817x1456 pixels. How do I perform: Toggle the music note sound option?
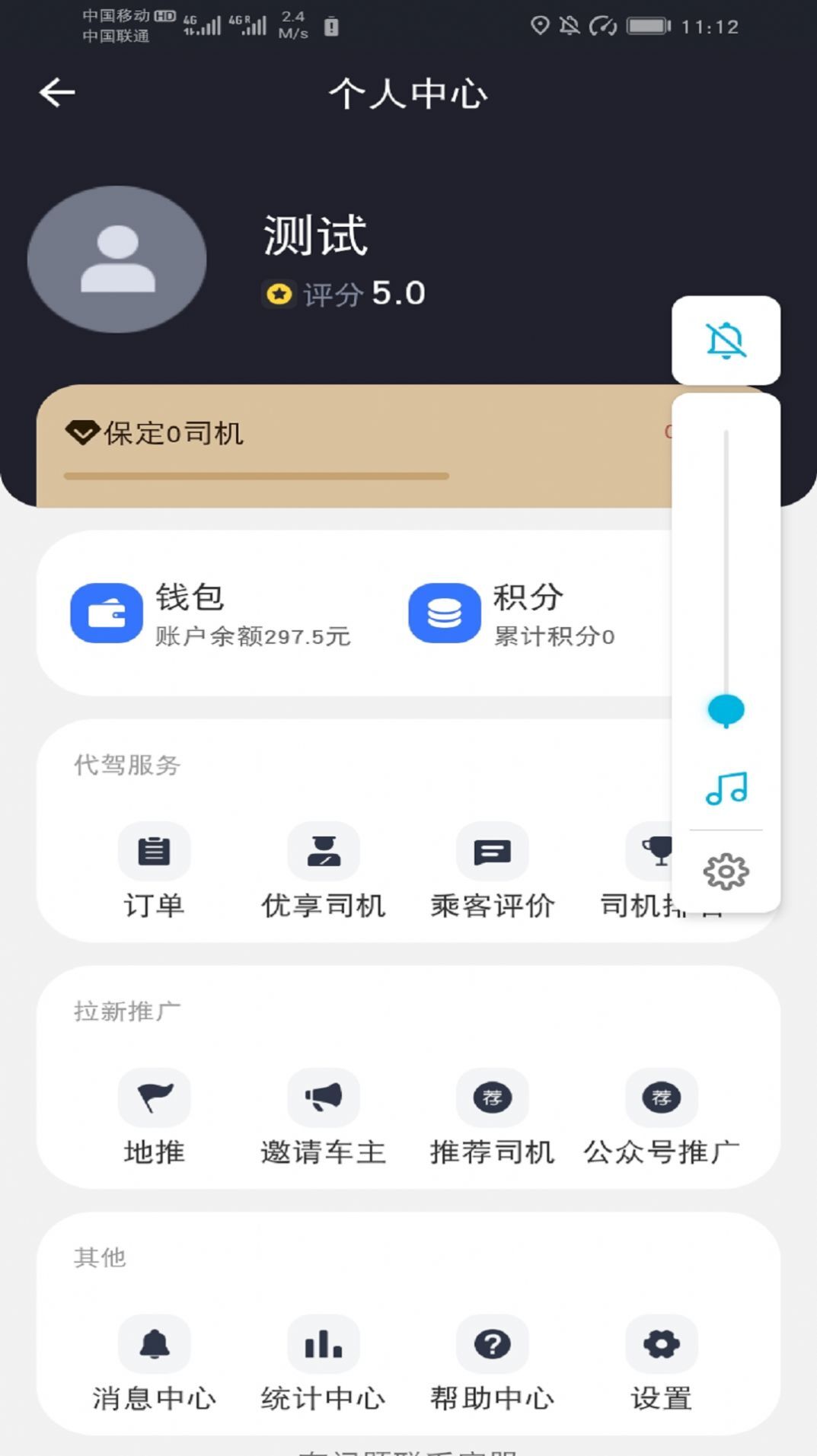click(x=727, y=790)
